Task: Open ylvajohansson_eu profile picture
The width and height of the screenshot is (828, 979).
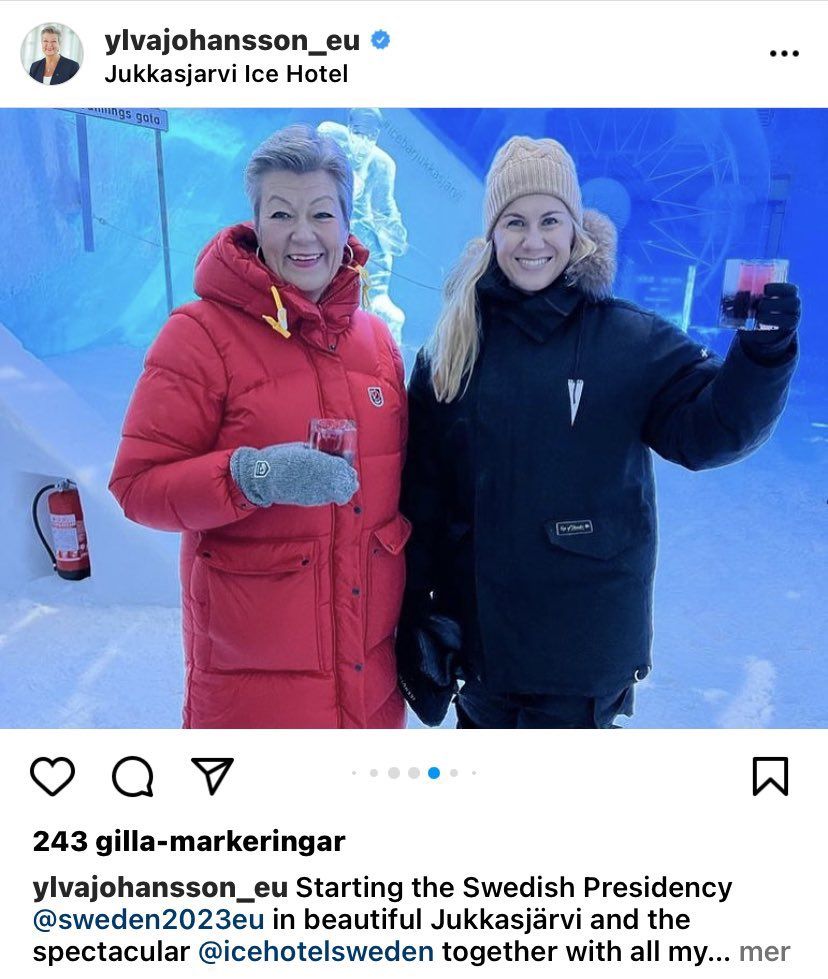Action: (52, 54)
